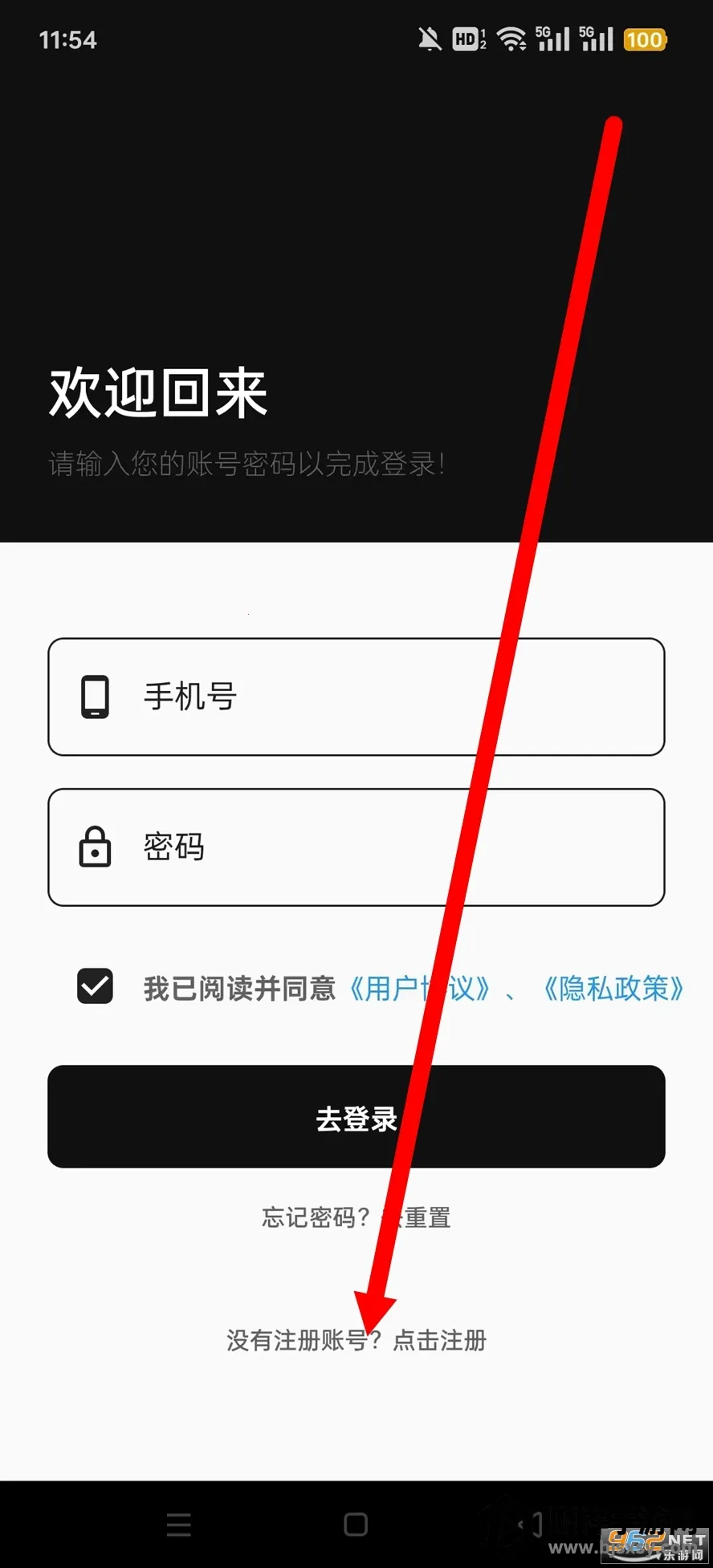The width and height of the screenshot is (713, 1568).
Task: Uncheck the 我已阅读并同意 agreement checkbox
Action: [x=95, y=986]
